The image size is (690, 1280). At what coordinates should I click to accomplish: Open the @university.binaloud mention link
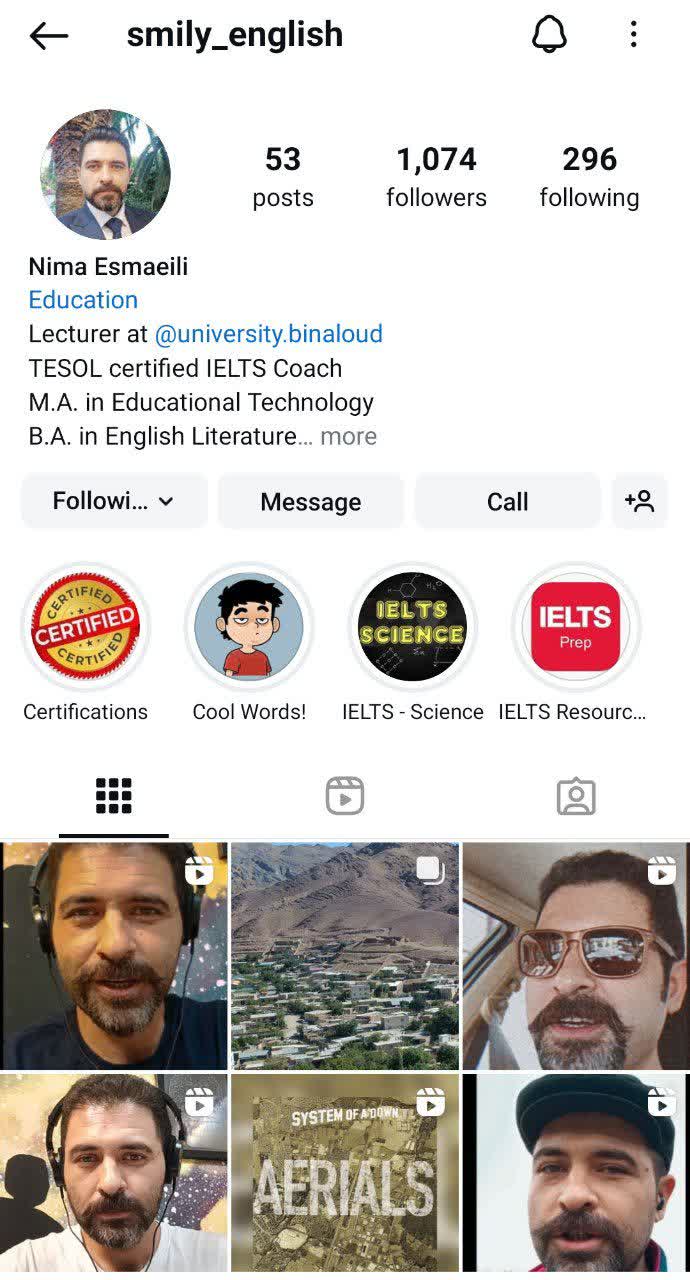[x=268, y=334]
